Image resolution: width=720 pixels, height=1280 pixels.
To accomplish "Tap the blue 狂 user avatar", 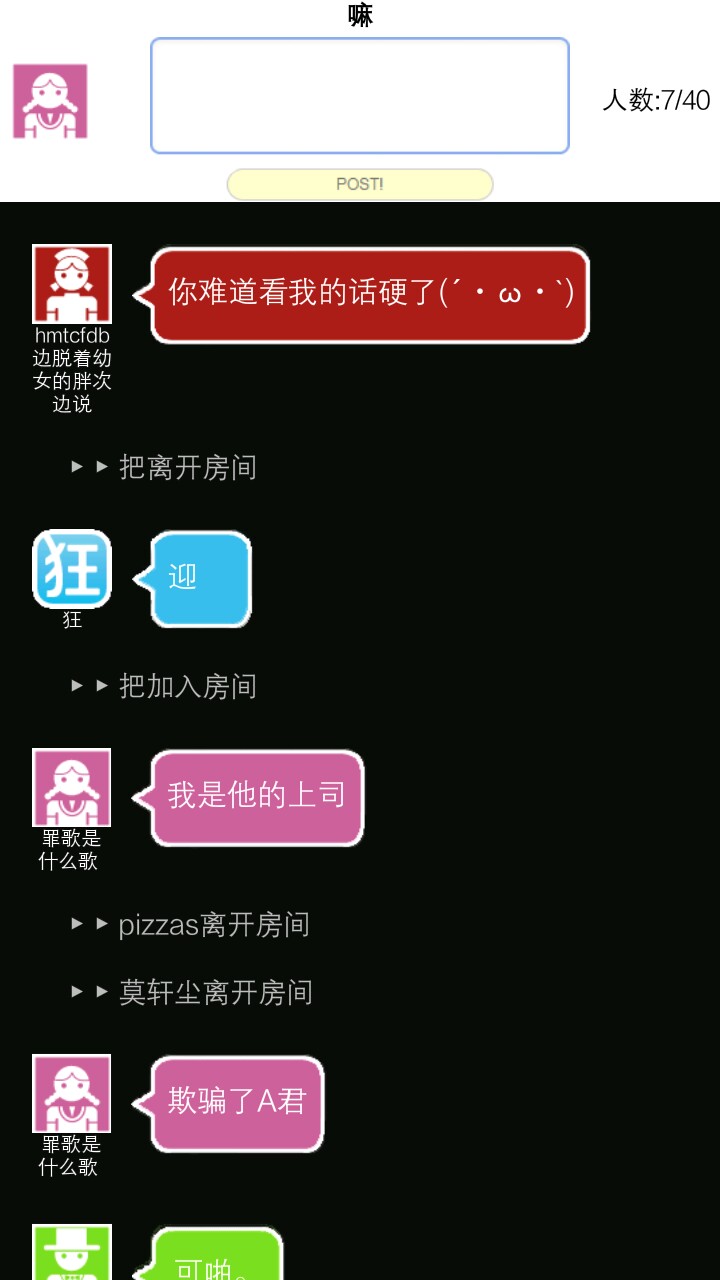I will tap(72, 569).
